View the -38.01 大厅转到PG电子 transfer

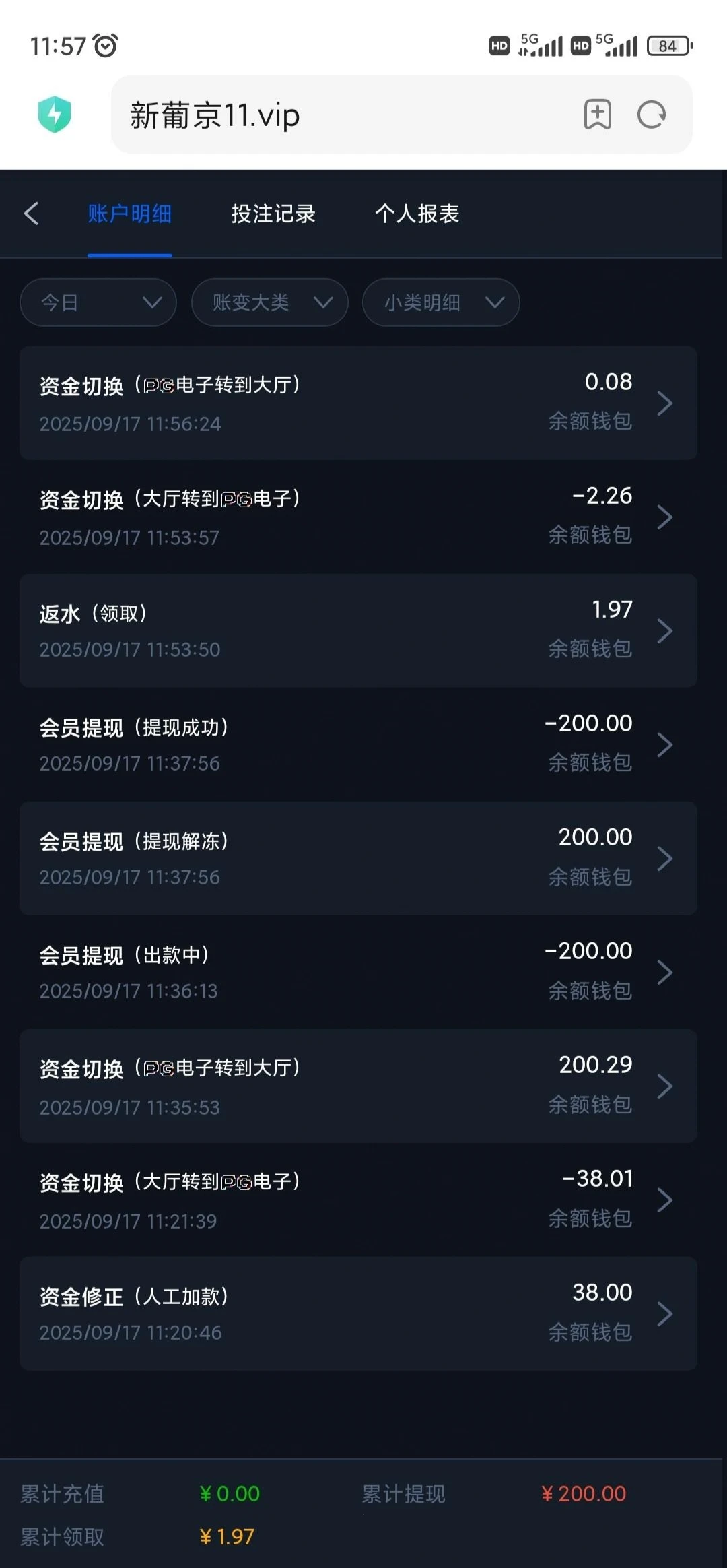[x=358, y=1200]
